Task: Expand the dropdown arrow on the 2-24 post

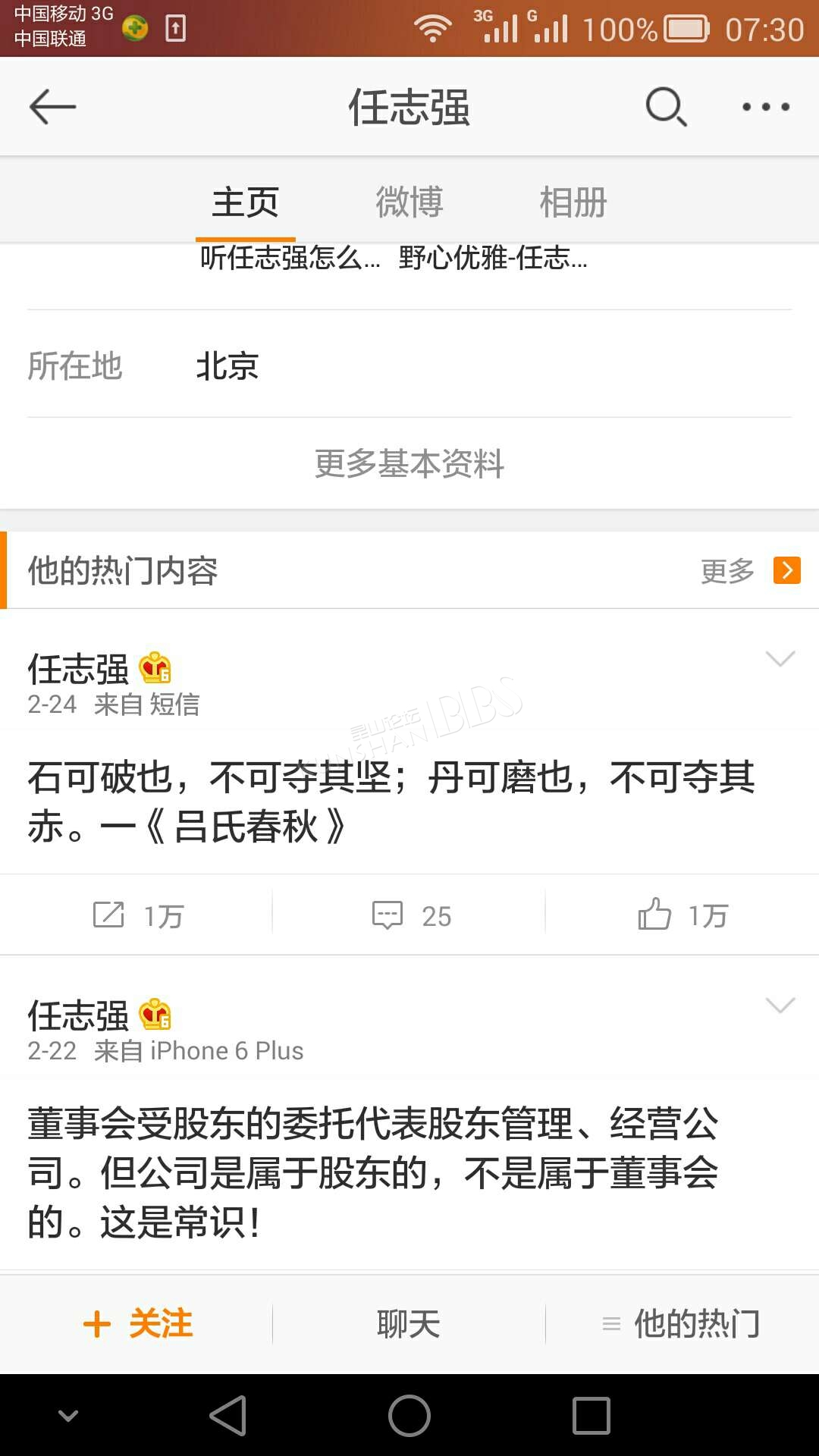Action: coord(780,658)
